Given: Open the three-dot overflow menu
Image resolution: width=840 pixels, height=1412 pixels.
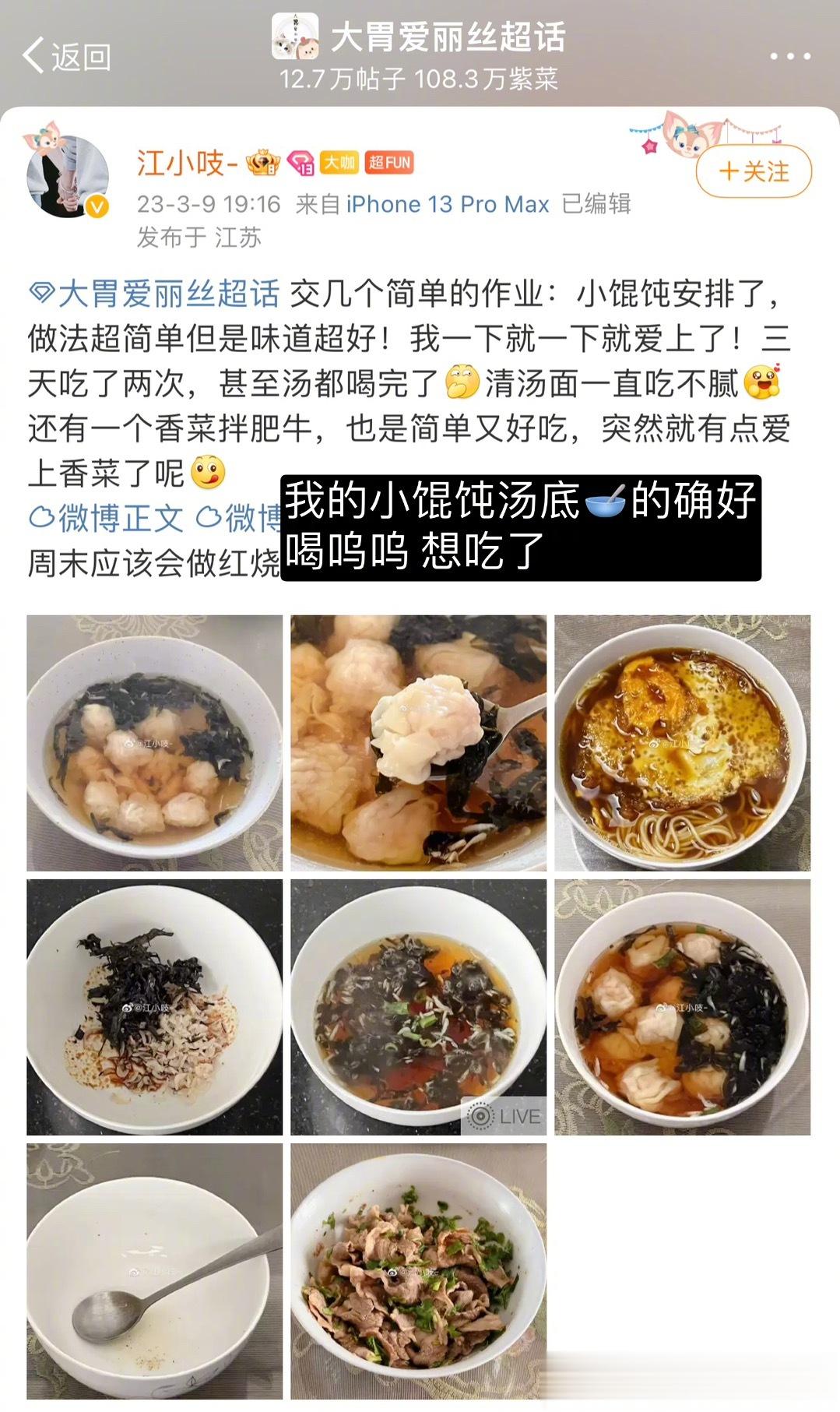Looking at the screenshot, I should click(789, 56).
